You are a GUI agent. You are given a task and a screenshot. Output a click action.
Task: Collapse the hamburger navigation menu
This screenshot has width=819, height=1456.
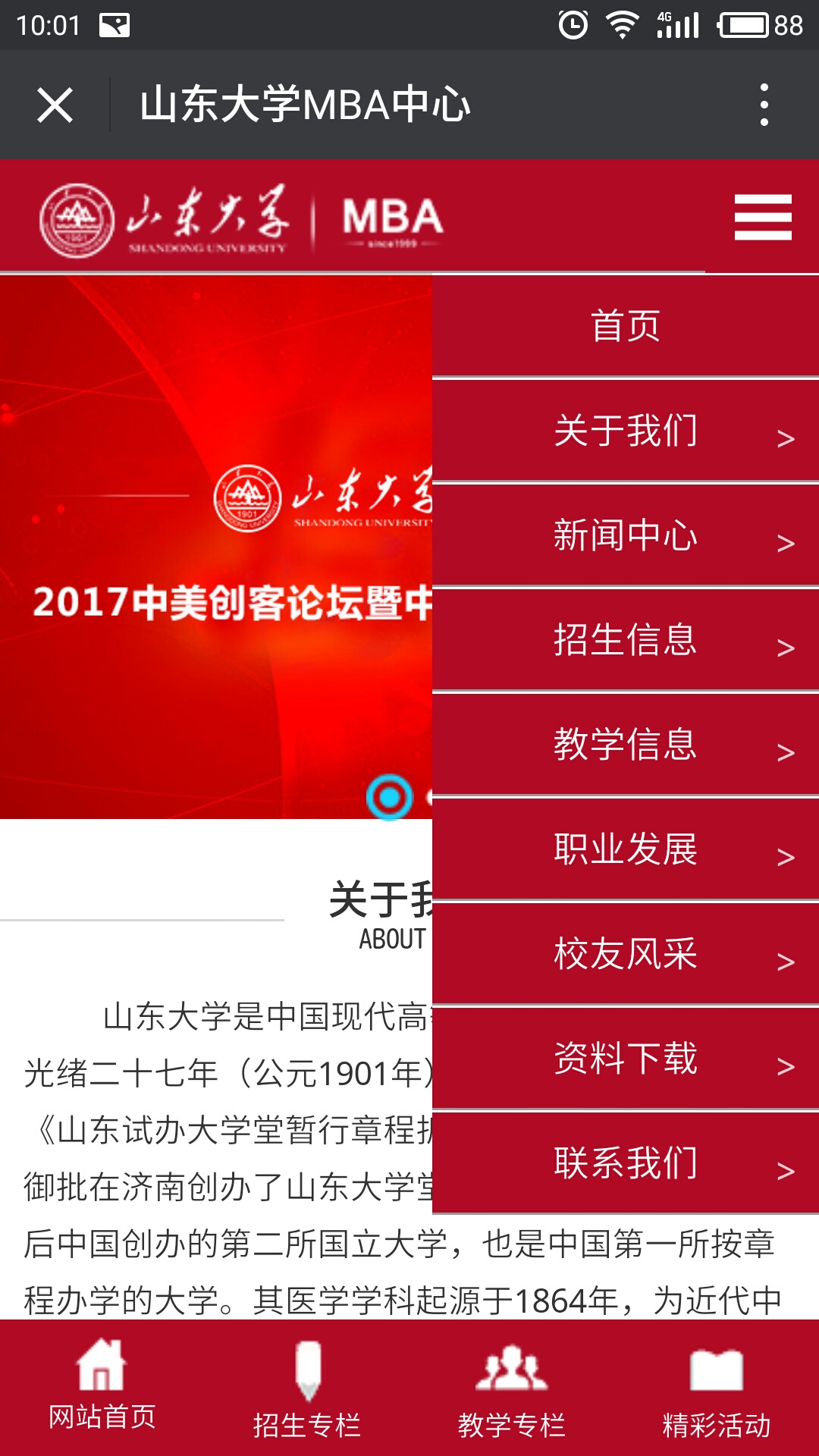(x=763, y=217)
